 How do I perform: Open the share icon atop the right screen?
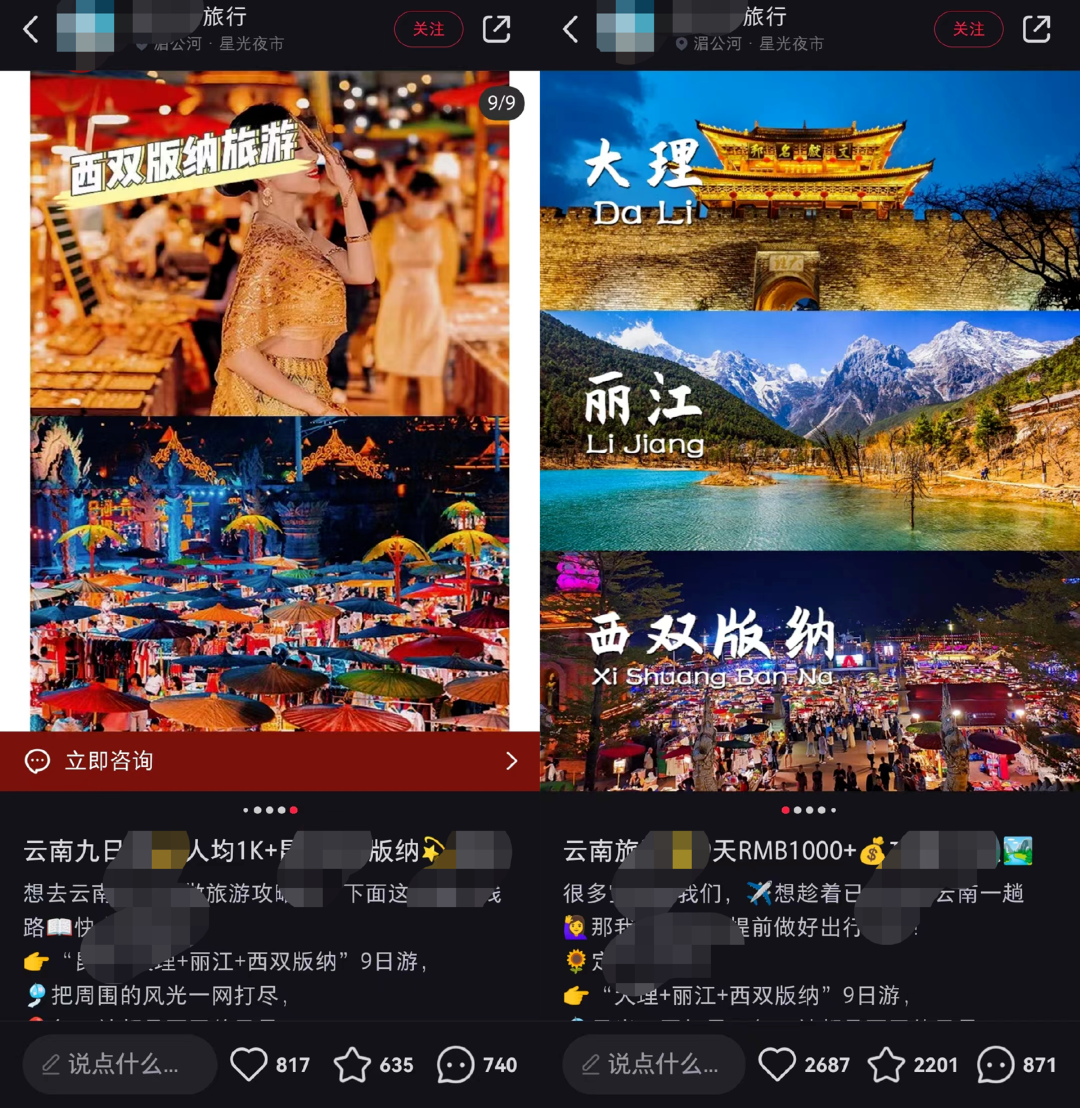[x=1037, y=29]
